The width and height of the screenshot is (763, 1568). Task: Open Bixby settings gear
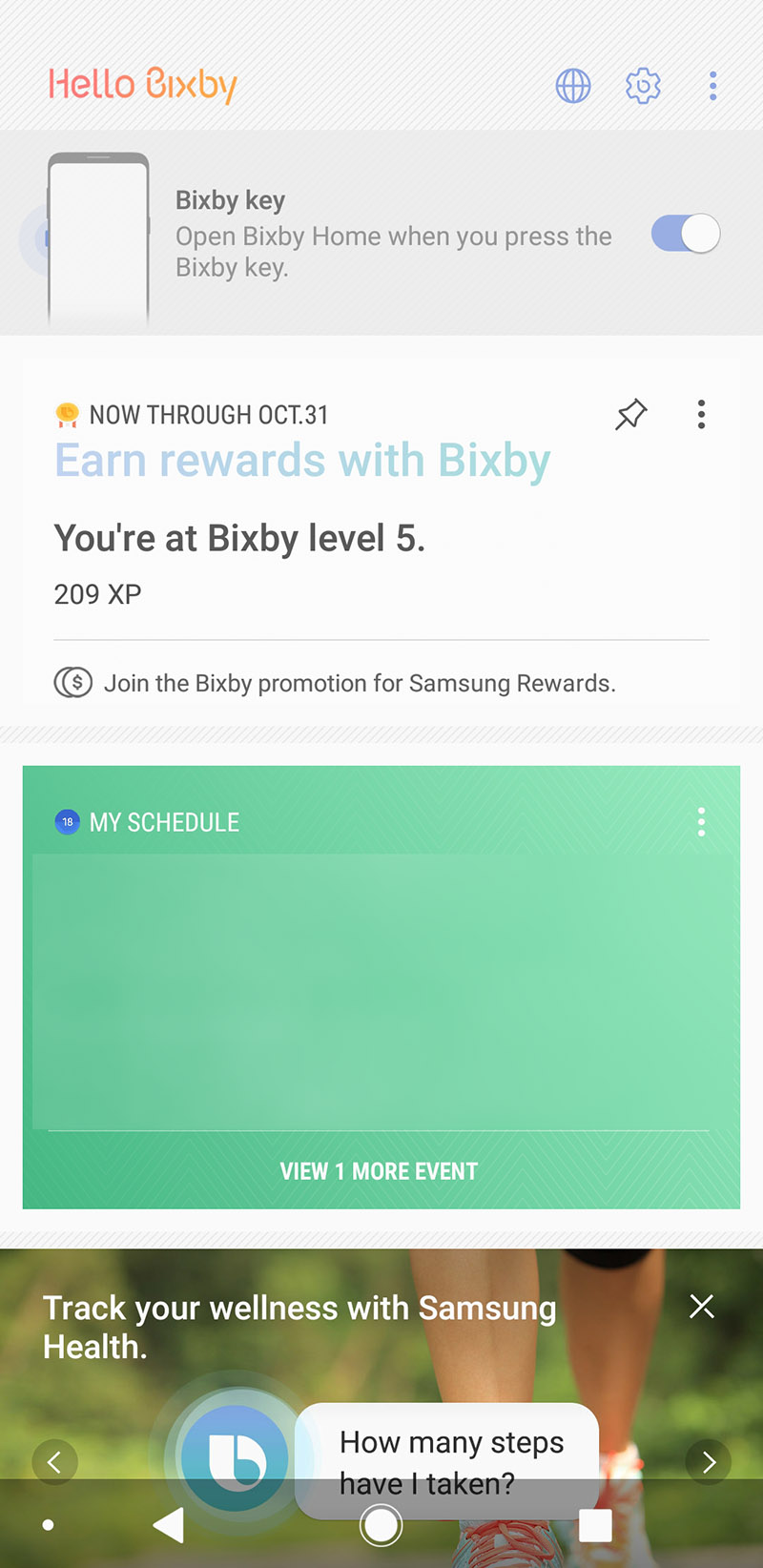coord(643,86)
